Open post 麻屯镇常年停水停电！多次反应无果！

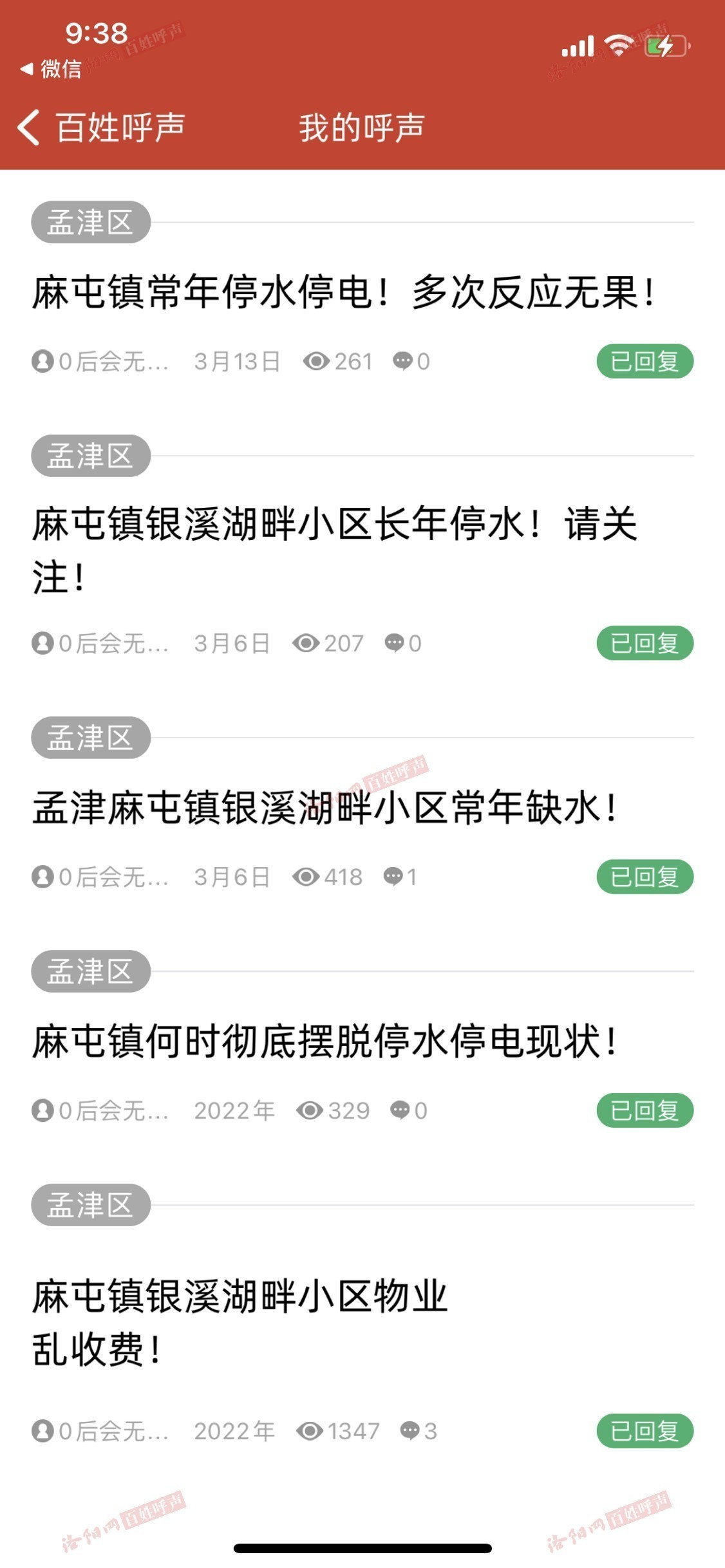[x=344, y=292]
